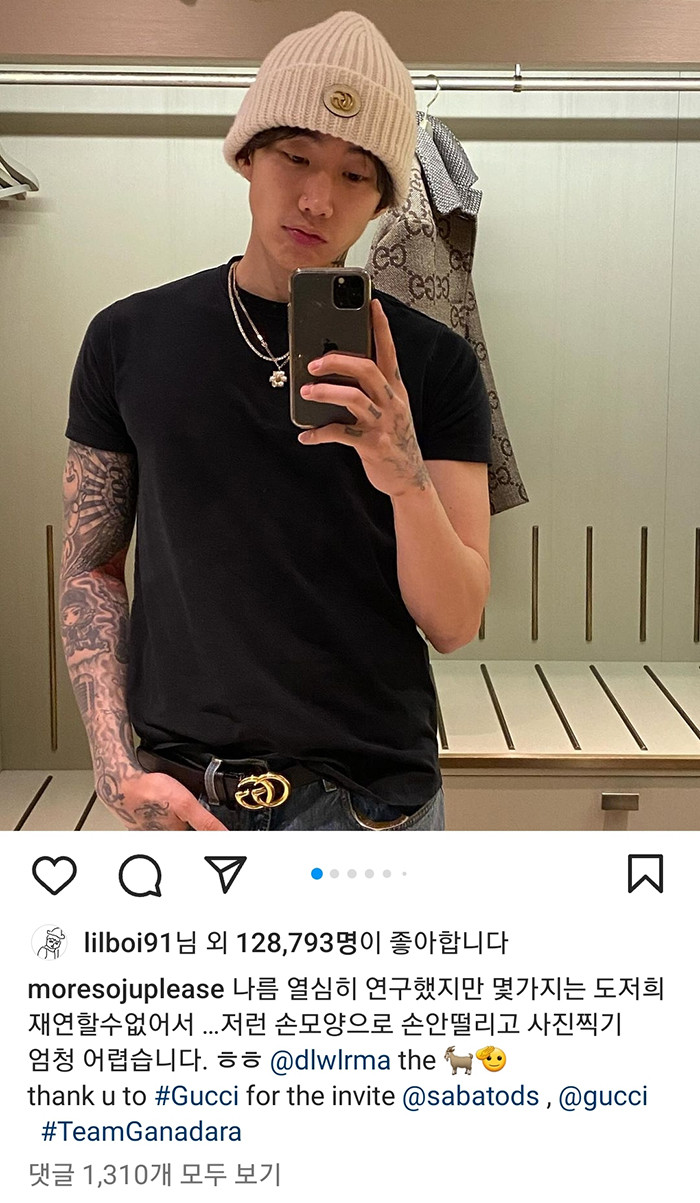Image resolution: width=700 pixels, height=1203 pixels.
Task: Open the moresojuplease profile from the caption
Action: pyautogui.click(x=125, y=990)
